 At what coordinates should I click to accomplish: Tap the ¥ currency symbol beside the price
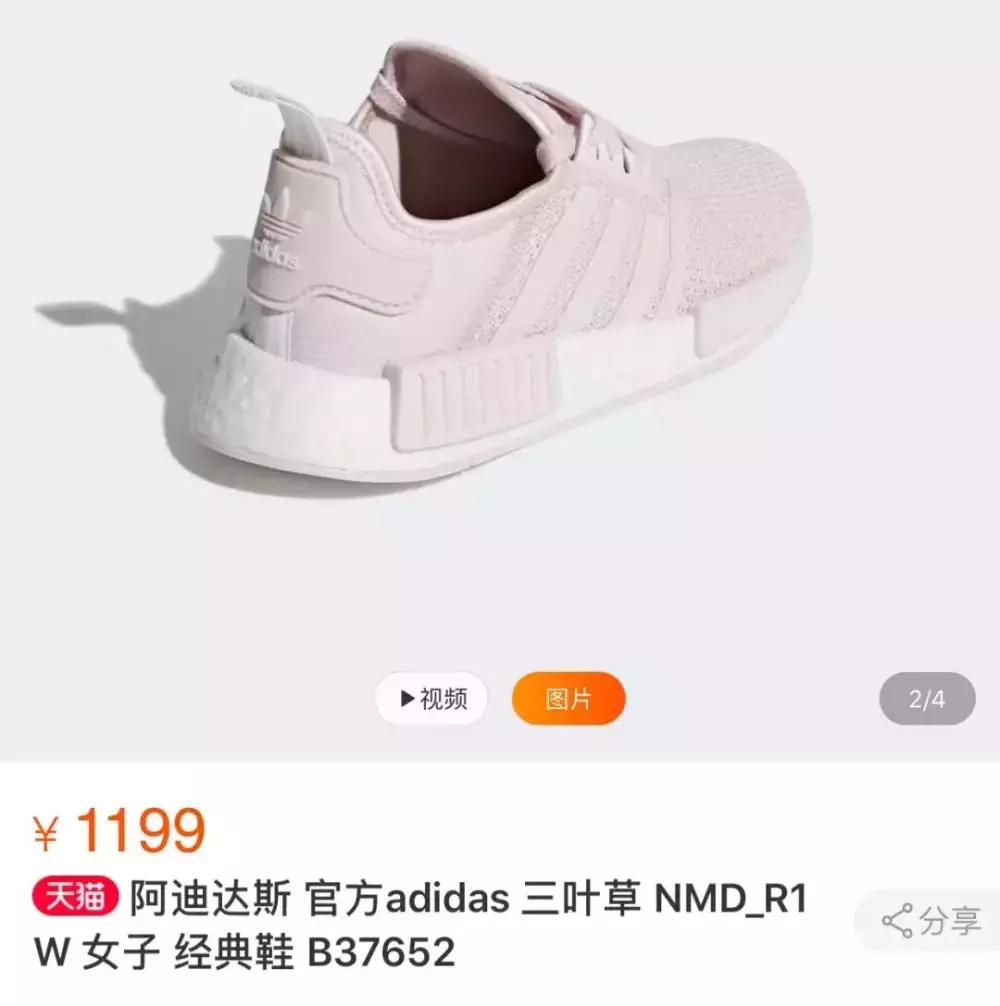coord(46,827)
